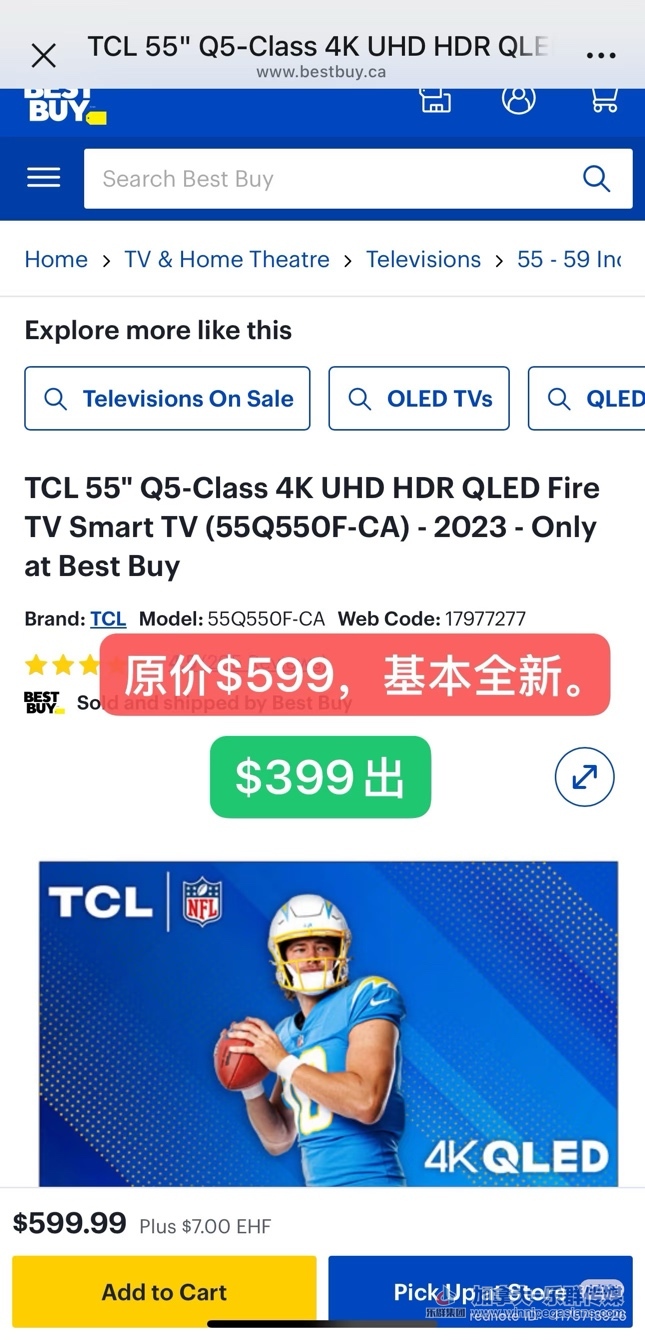
Task: Open the TCL 4K QLED product image
Action: coord(328,1022)
